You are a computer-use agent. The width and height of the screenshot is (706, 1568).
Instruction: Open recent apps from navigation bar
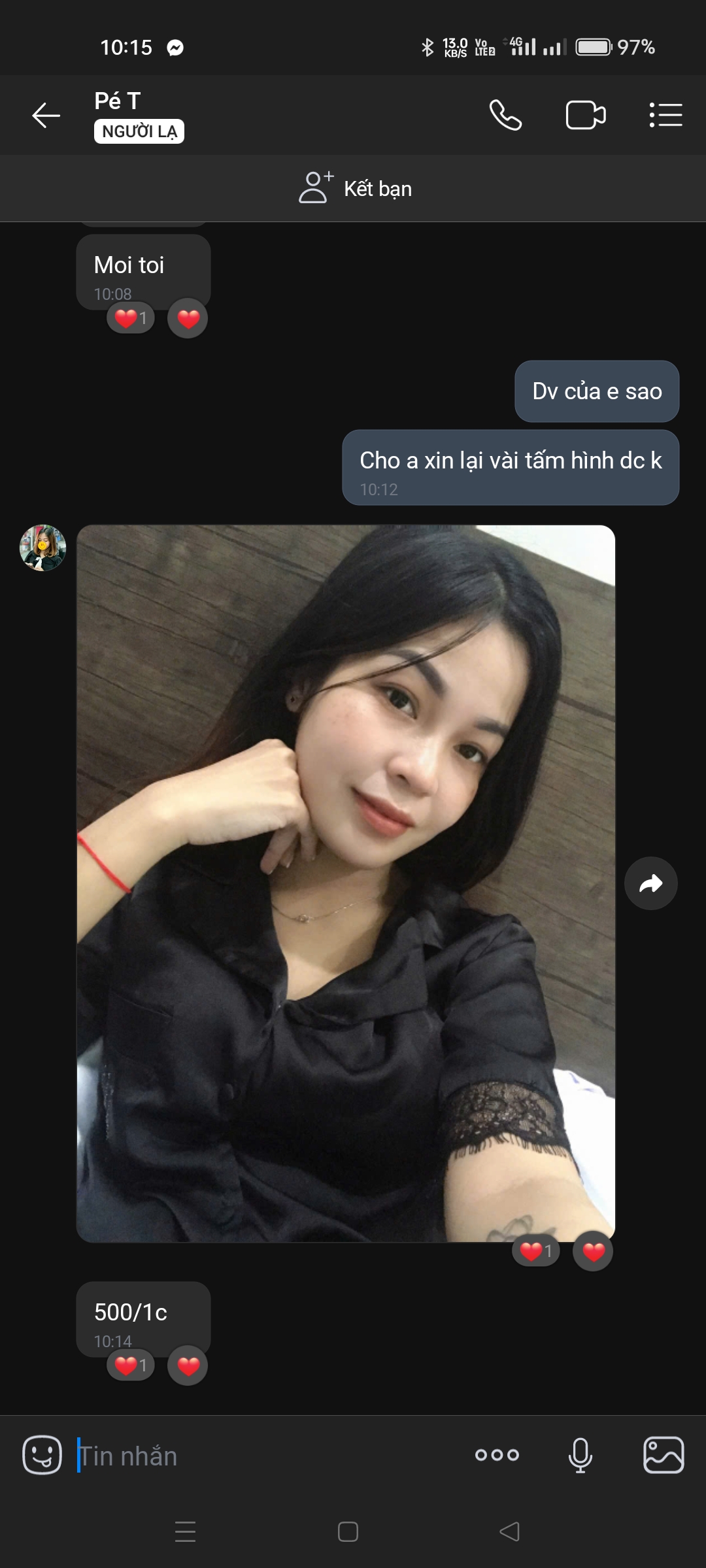185,1531
